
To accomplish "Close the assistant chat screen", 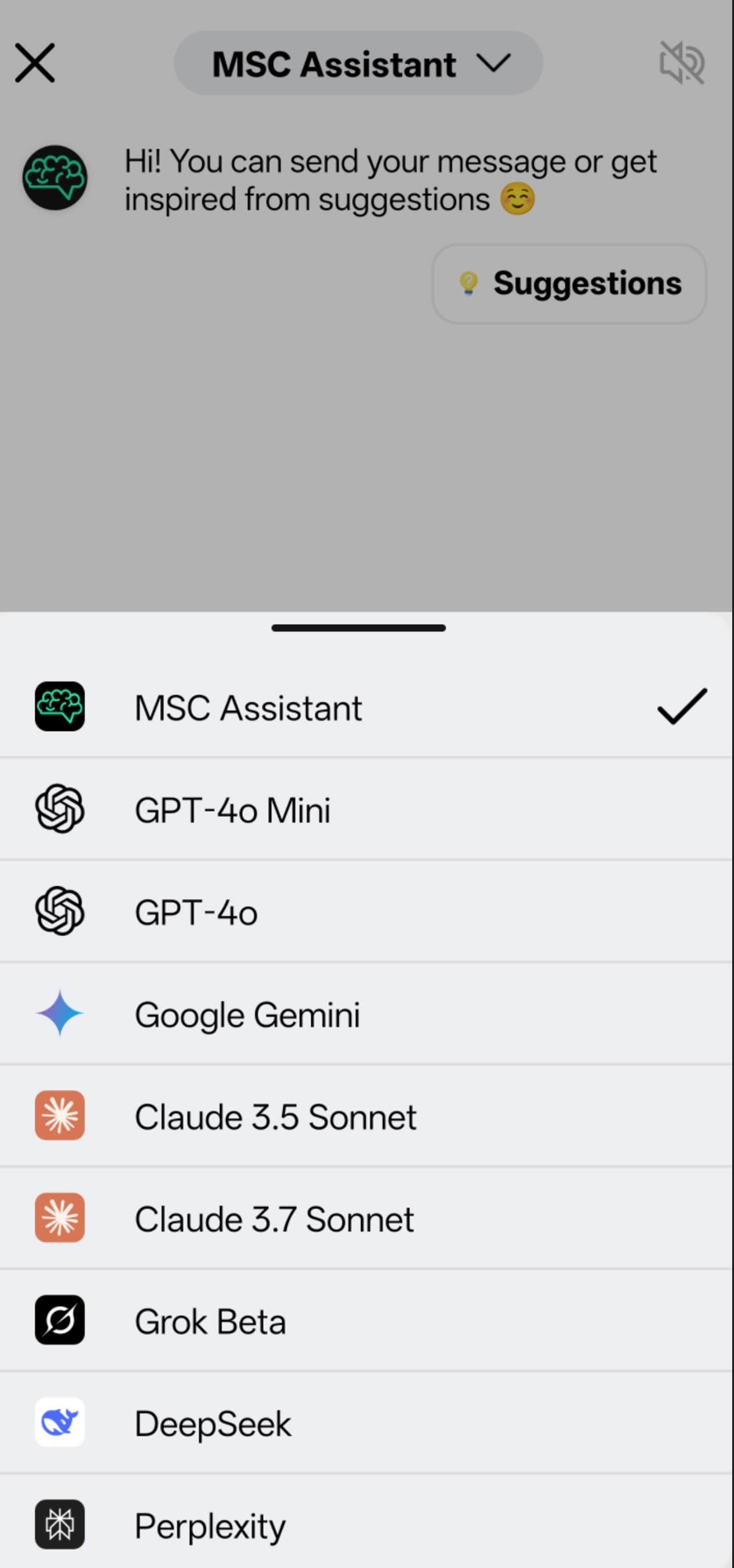I will 35,63.
